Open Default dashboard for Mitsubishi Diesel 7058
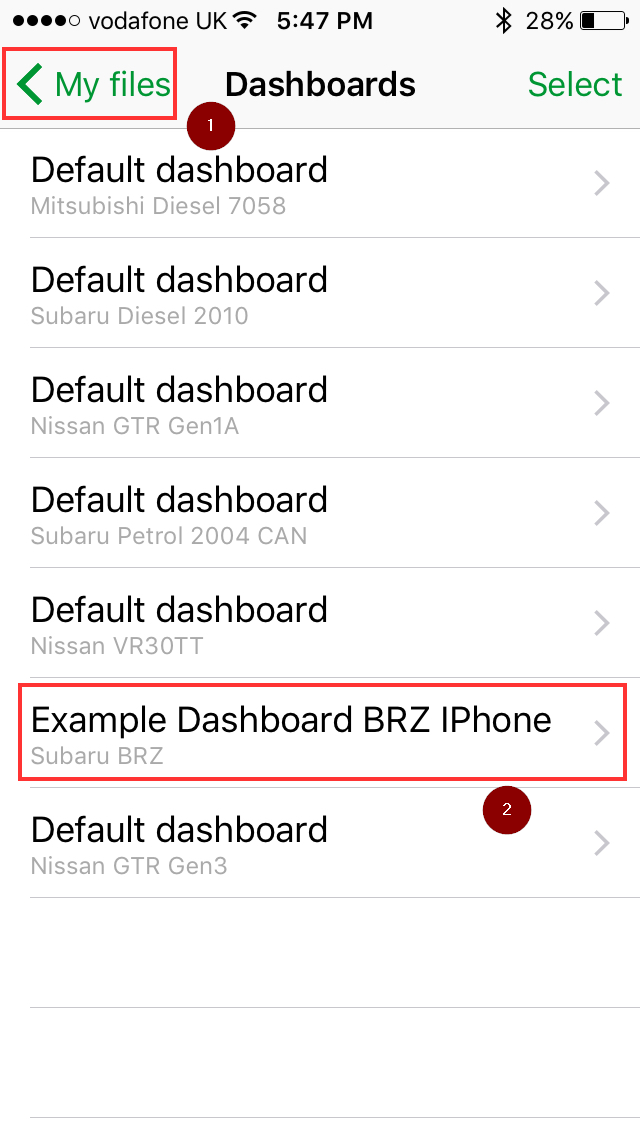This screenshot has height=1136, width=640. coord(320,185)
